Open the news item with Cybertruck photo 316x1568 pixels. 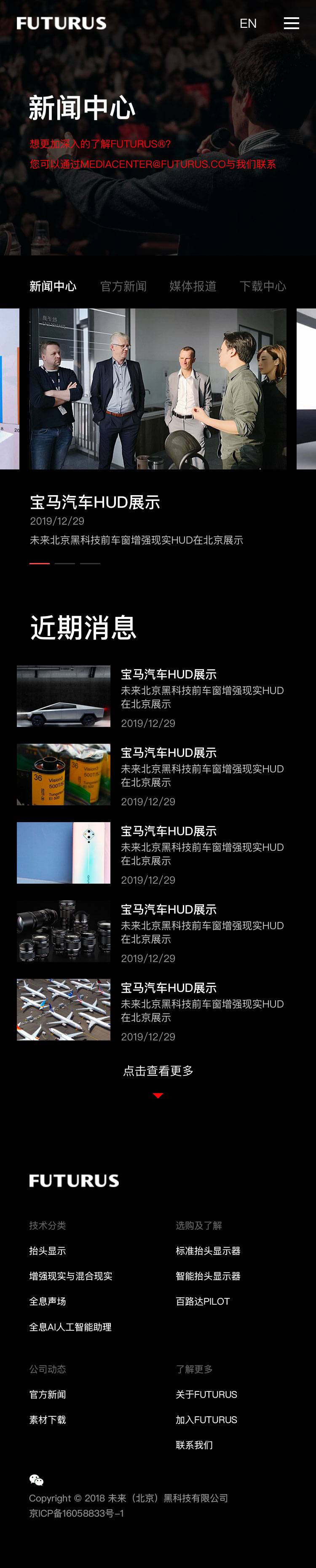(63, 696)
